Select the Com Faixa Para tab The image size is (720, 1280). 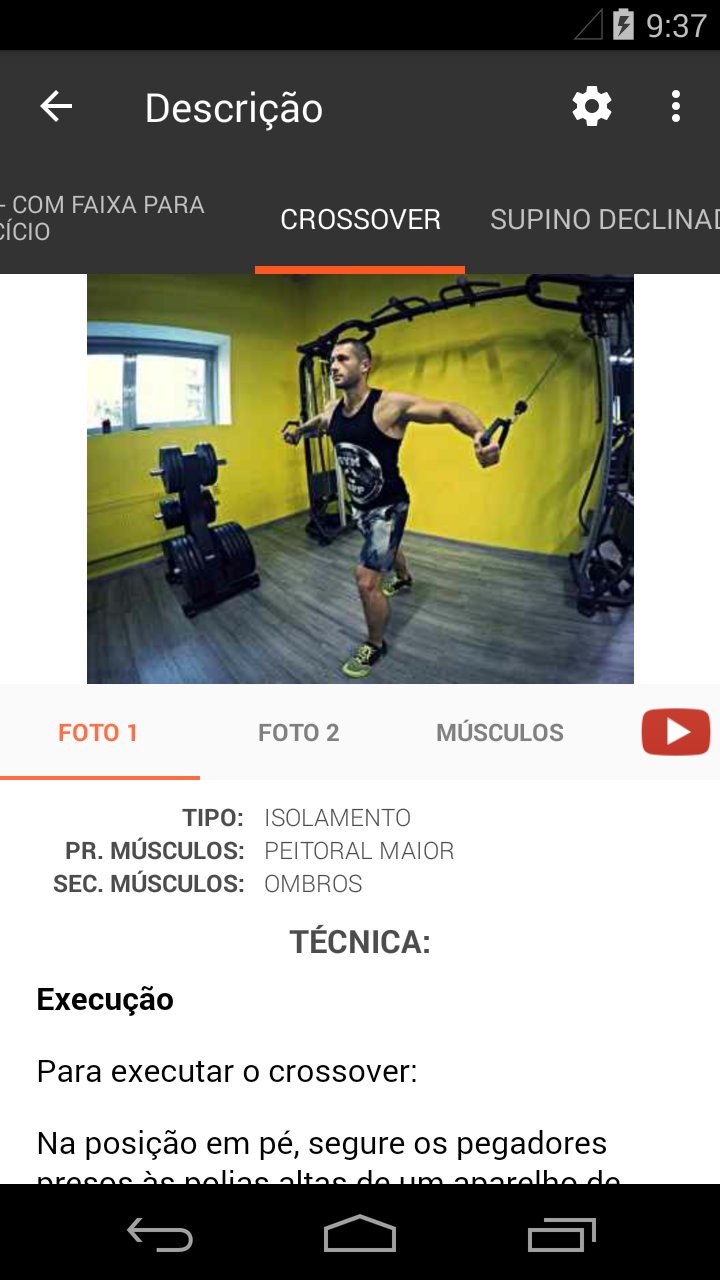[102, 218]
